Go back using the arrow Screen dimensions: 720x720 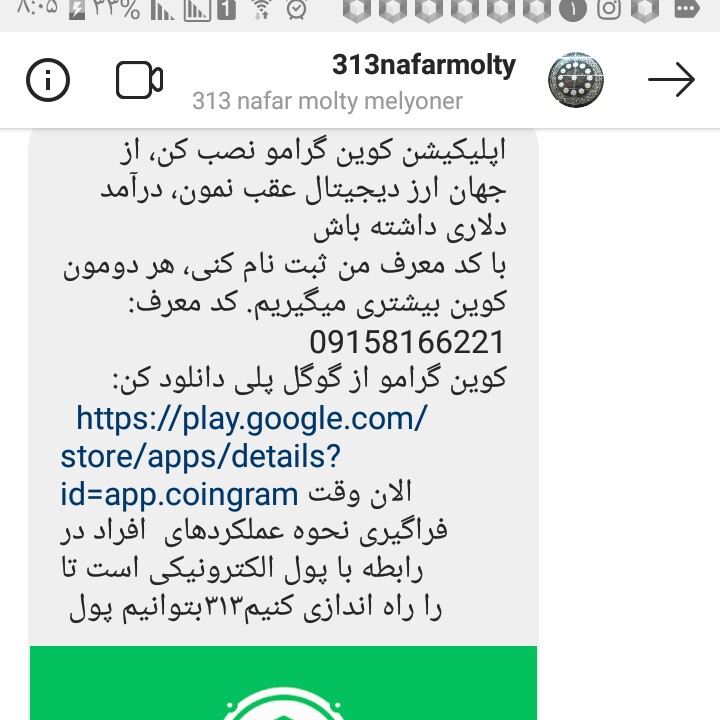click(x=671, y=80)
